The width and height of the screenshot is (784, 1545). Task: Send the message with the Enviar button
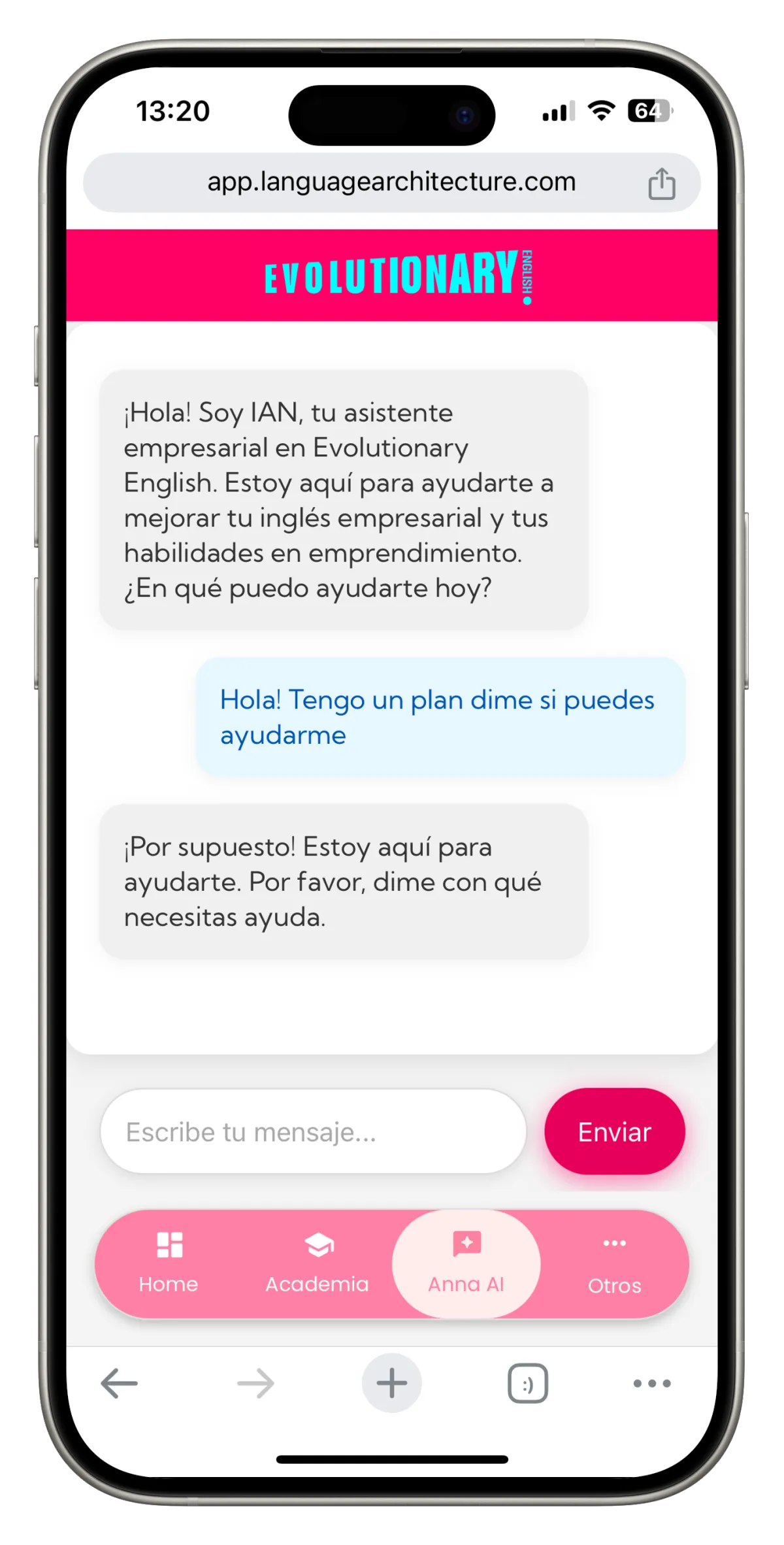tap(614, 1131)
